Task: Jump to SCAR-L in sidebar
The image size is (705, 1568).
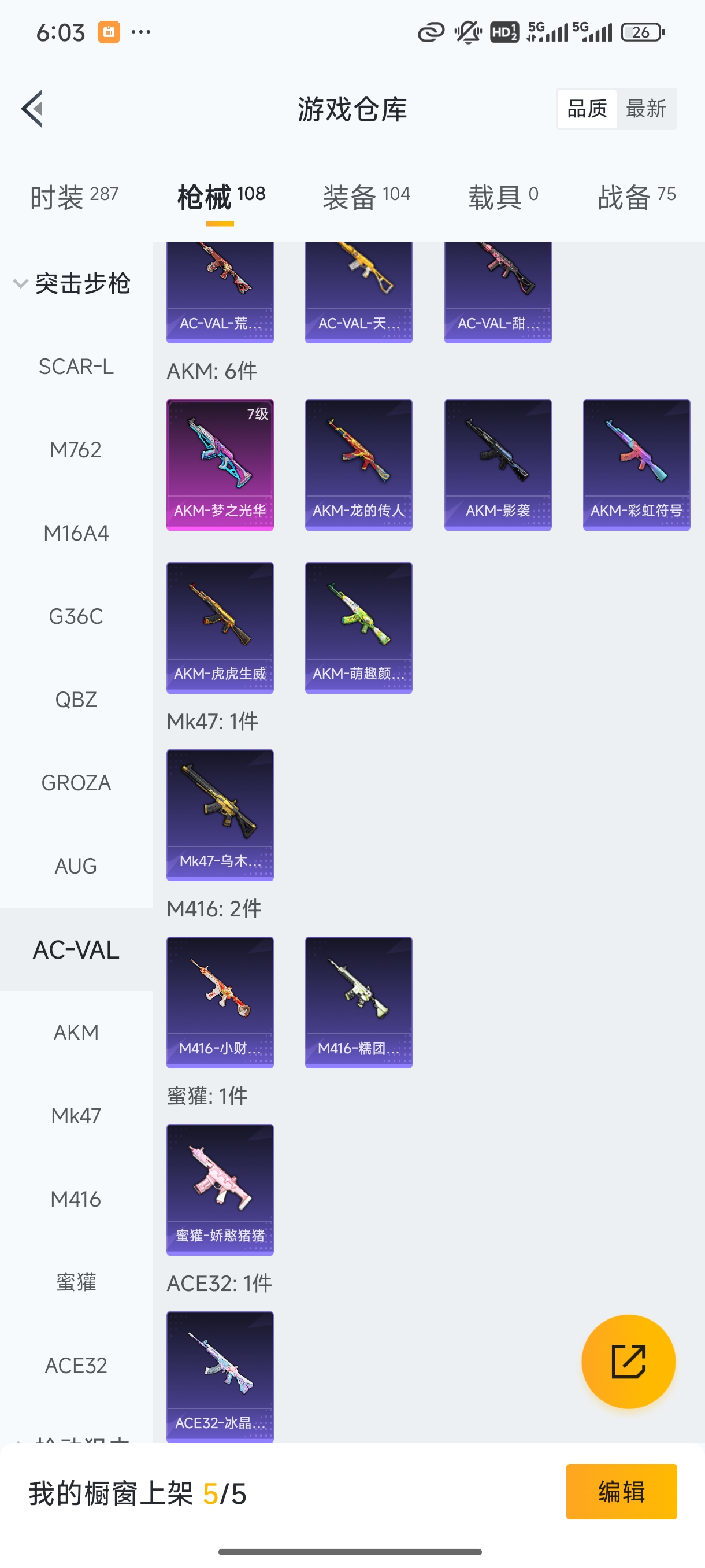Action: point(76,367)
